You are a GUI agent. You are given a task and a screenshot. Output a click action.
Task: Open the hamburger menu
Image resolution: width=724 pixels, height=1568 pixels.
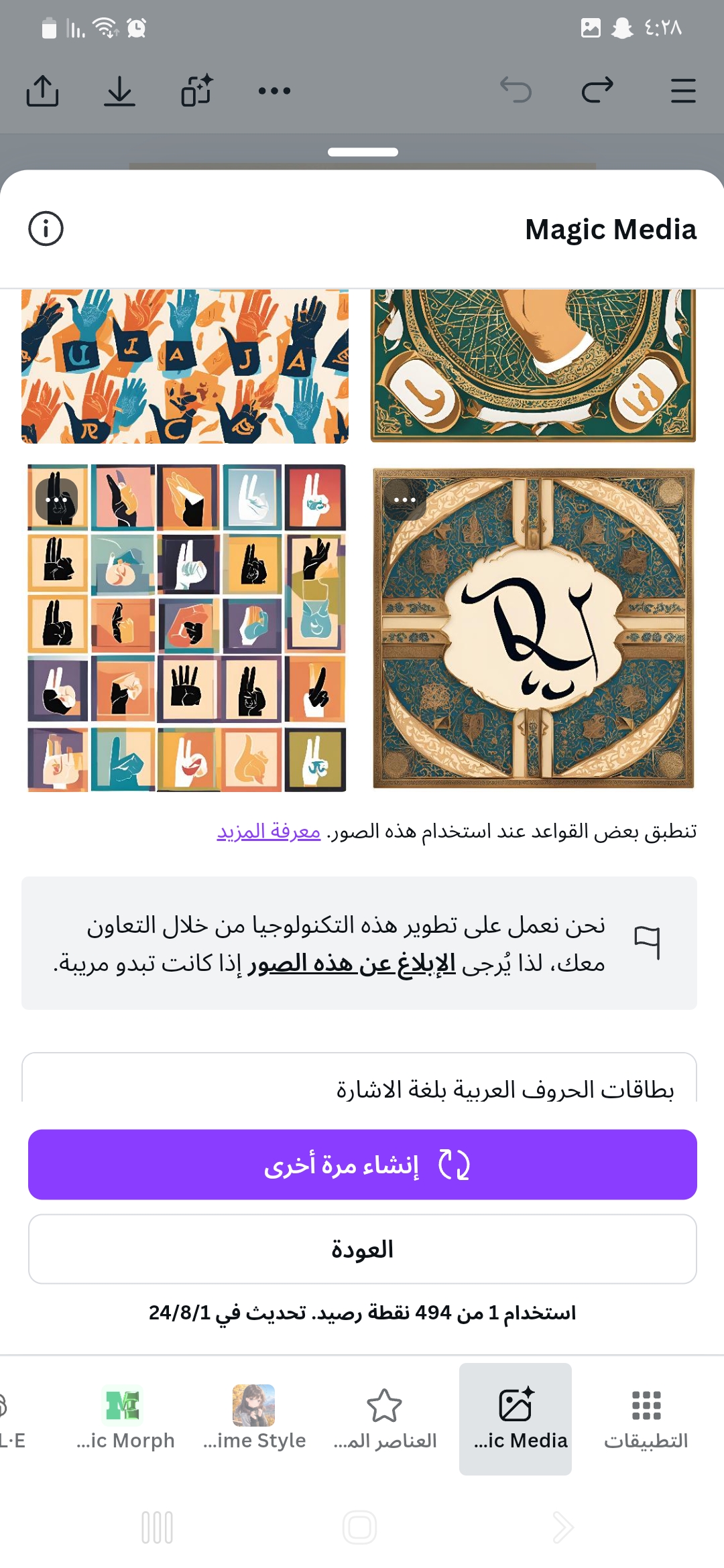coord(683,90)
